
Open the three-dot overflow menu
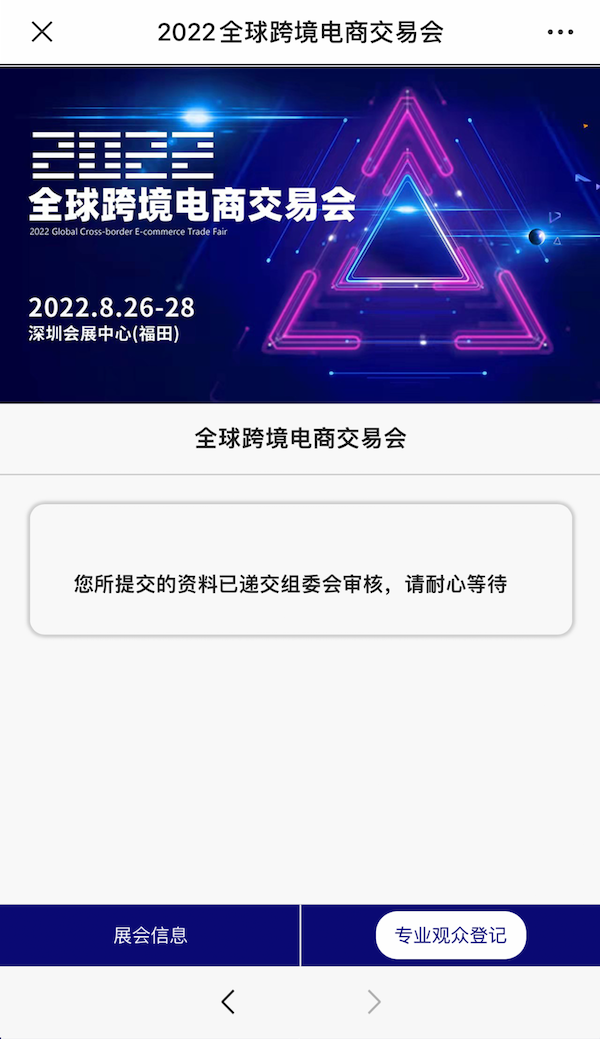561,32
